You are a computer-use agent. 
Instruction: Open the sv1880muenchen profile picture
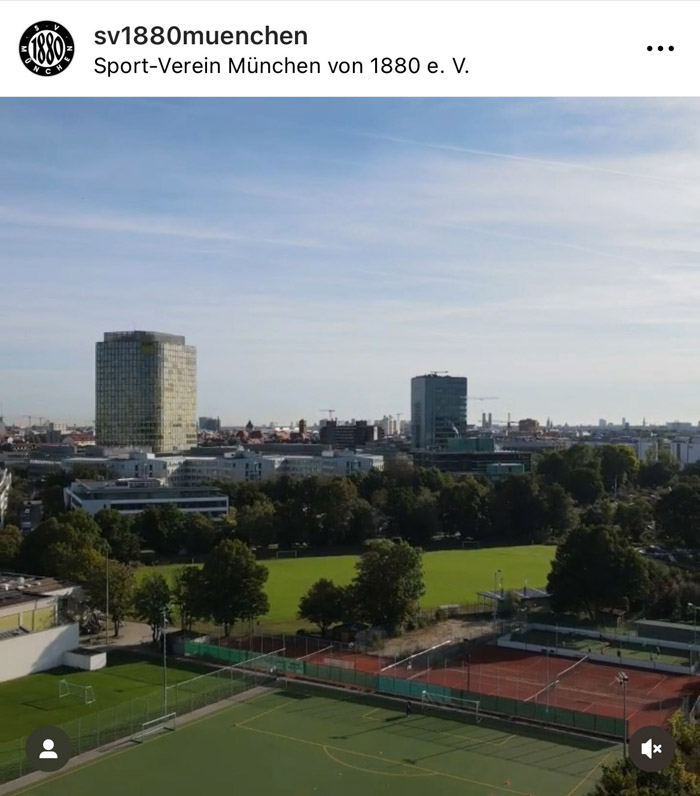(46, 49)
